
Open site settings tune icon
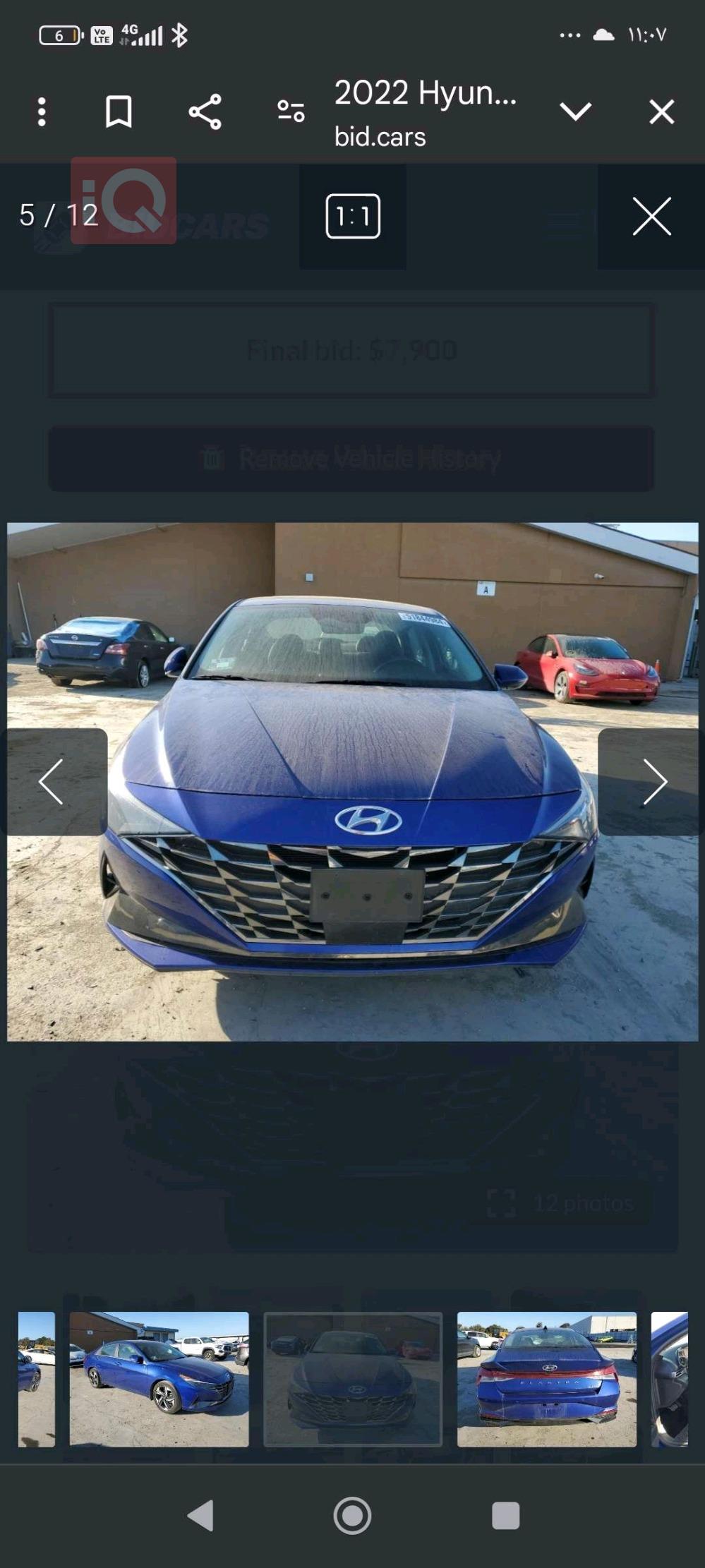pyautogui.click(x=291, y=112)
